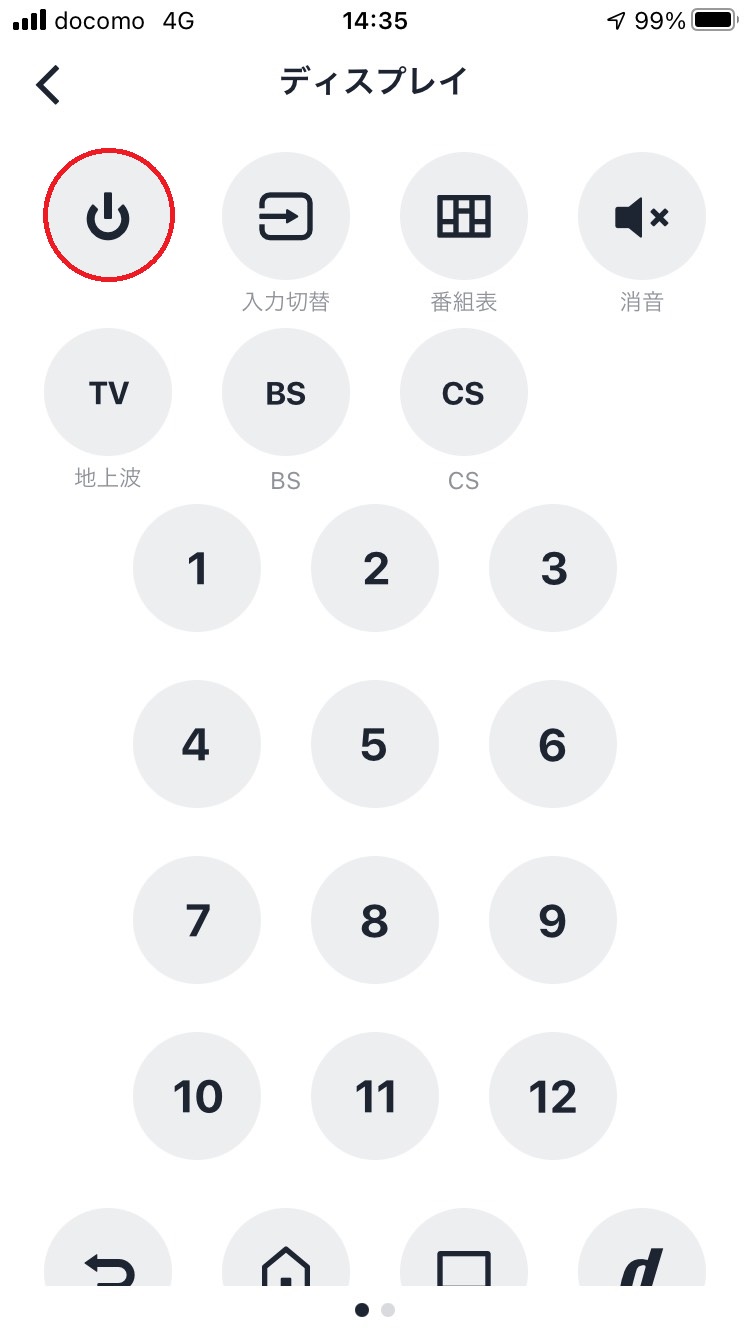
Task: Open the 番組表 program guide
Action: click(x=464, y=216)
